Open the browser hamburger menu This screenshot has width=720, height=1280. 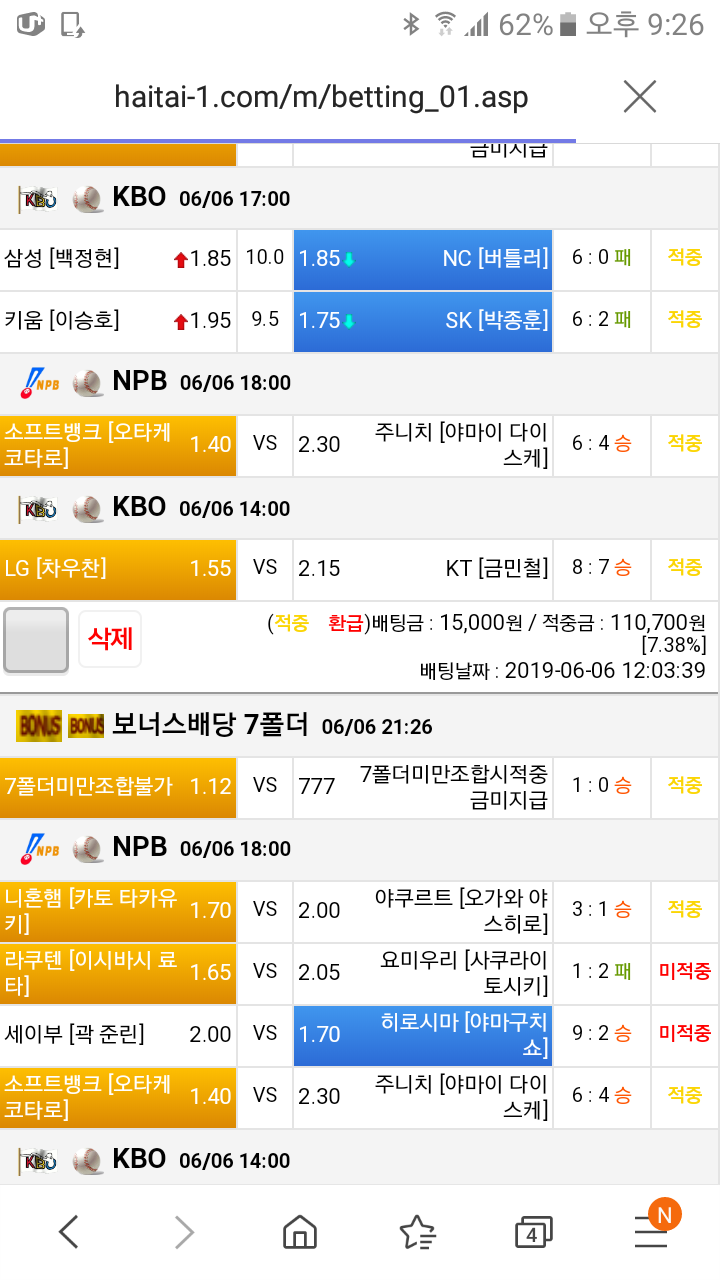[x=651, y=1232]
